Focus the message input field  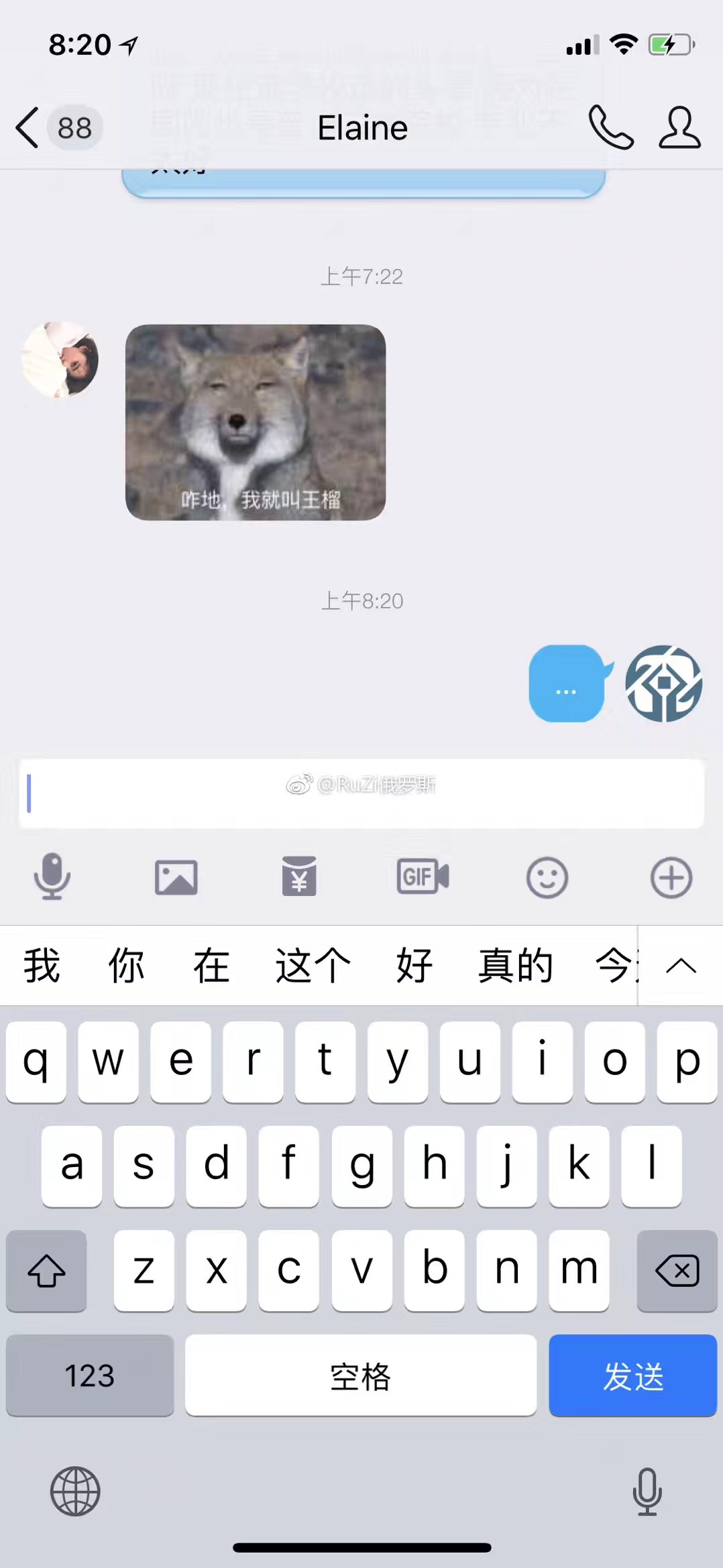click(x=362, y=794)
